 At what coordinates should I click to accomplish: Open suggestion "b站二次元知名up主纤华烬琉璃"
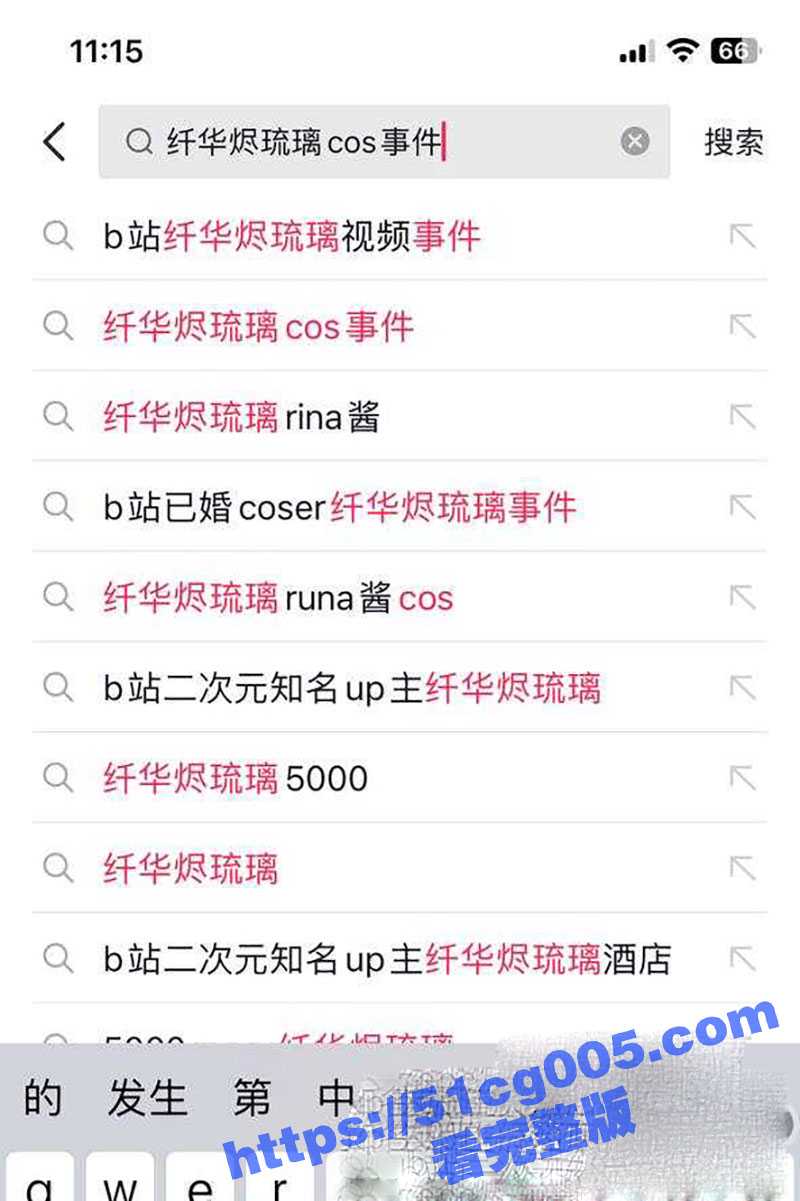point(350,688)
